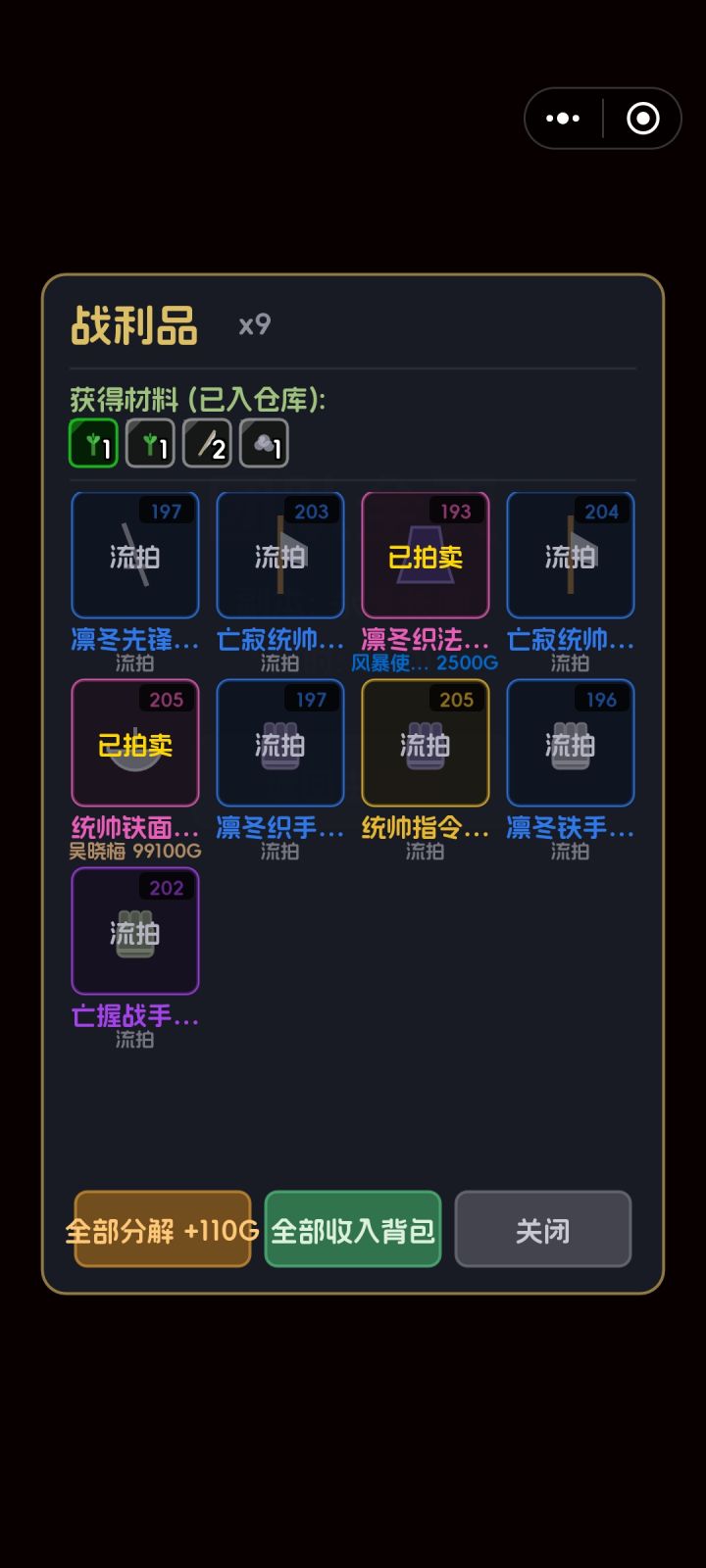Click the second seedling material icon
Viewport: 706px width, 1568px height.
[x=150, y=443]
